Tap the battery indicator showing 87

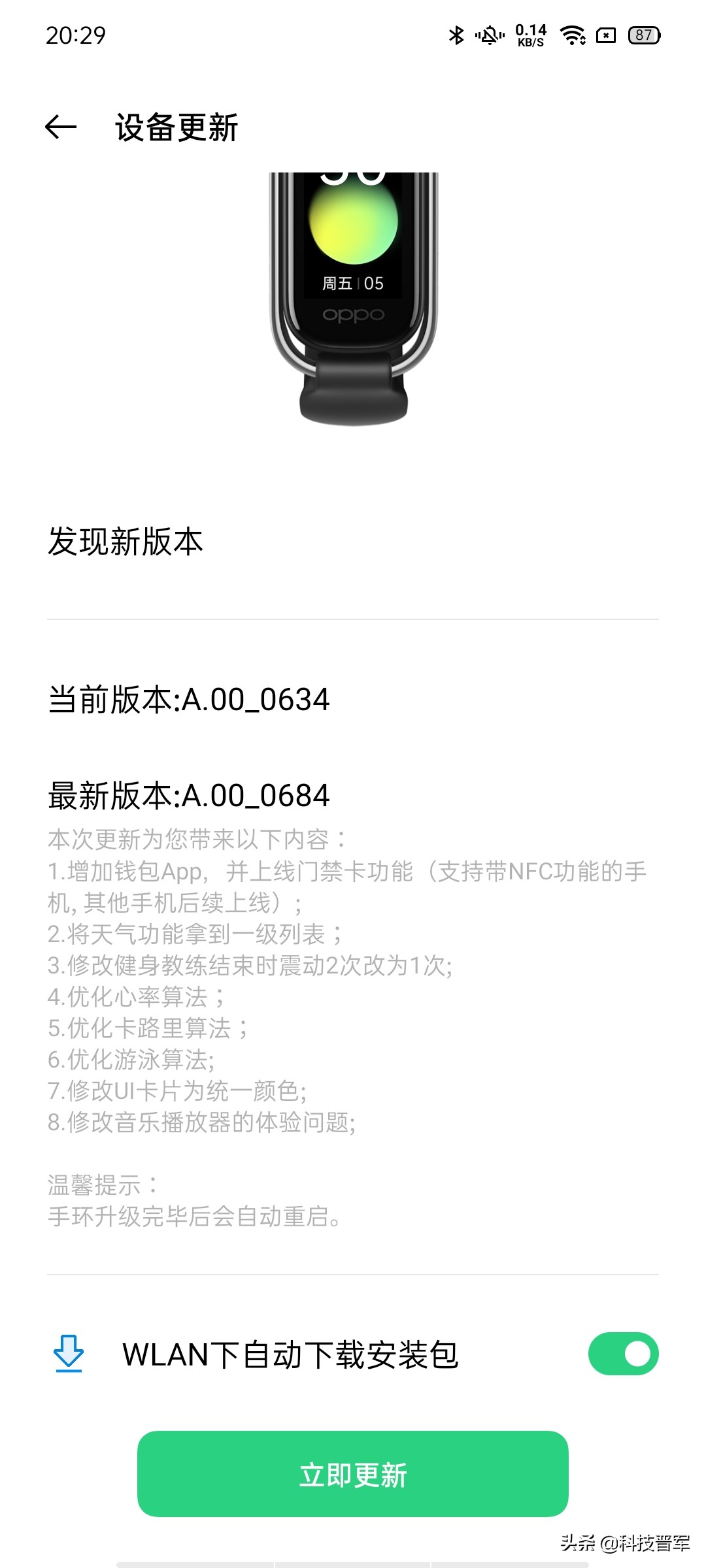coord(643,36)
